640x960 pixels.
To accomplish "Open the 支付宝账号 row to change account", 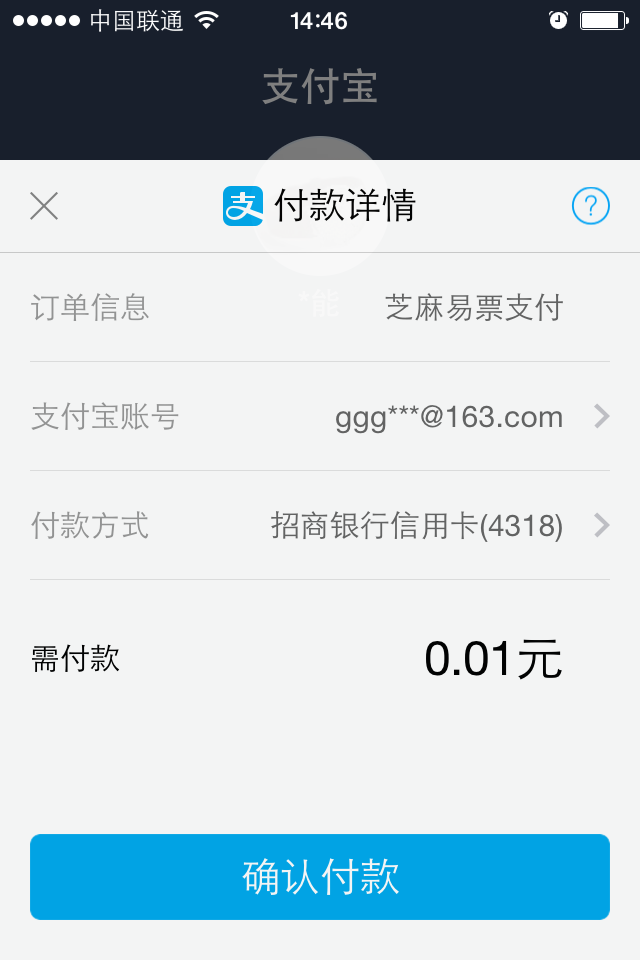I will [320, 416].
